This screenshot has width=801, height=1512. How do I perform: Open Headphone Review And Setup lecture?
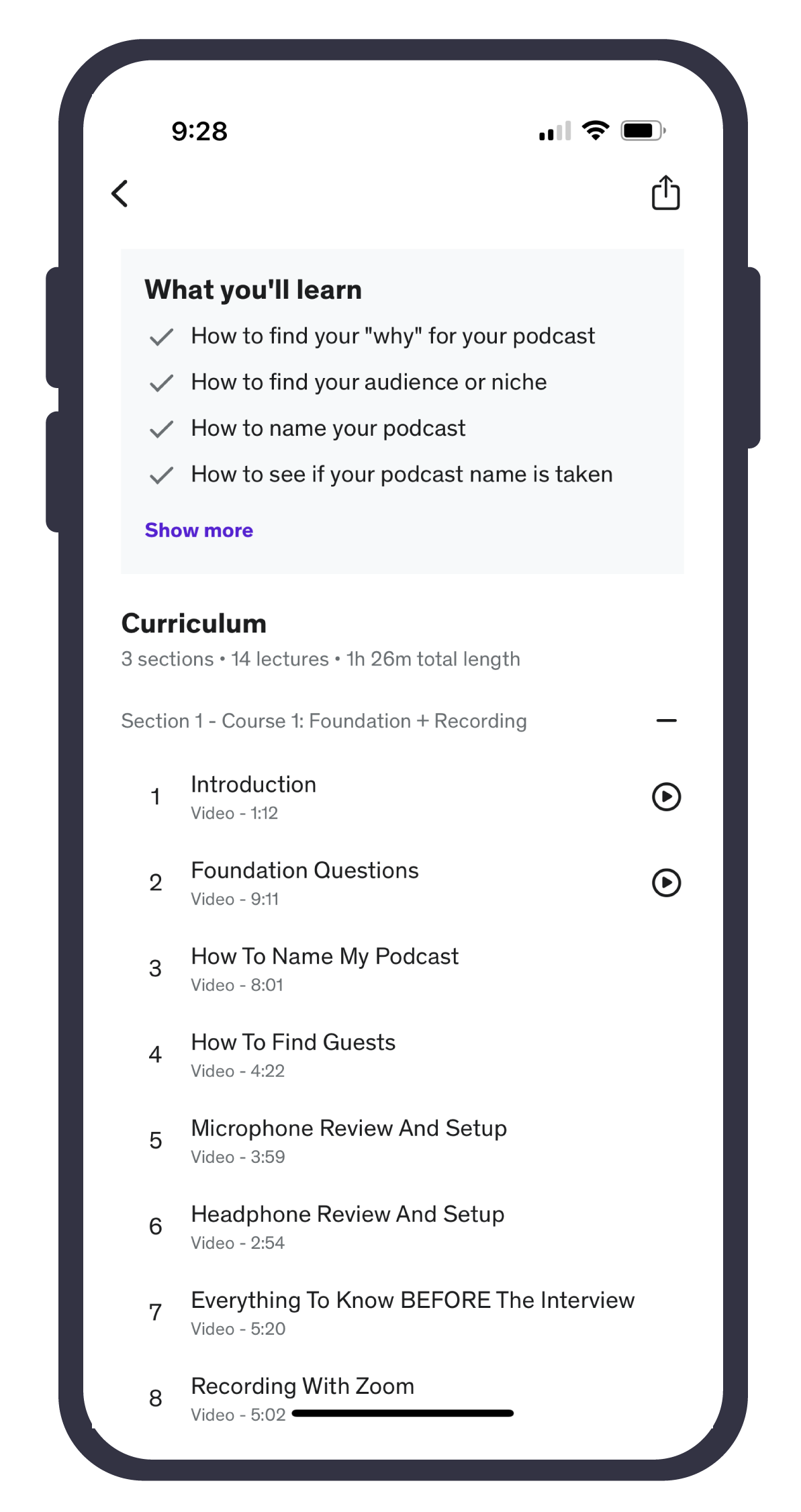click(347, 1226)
